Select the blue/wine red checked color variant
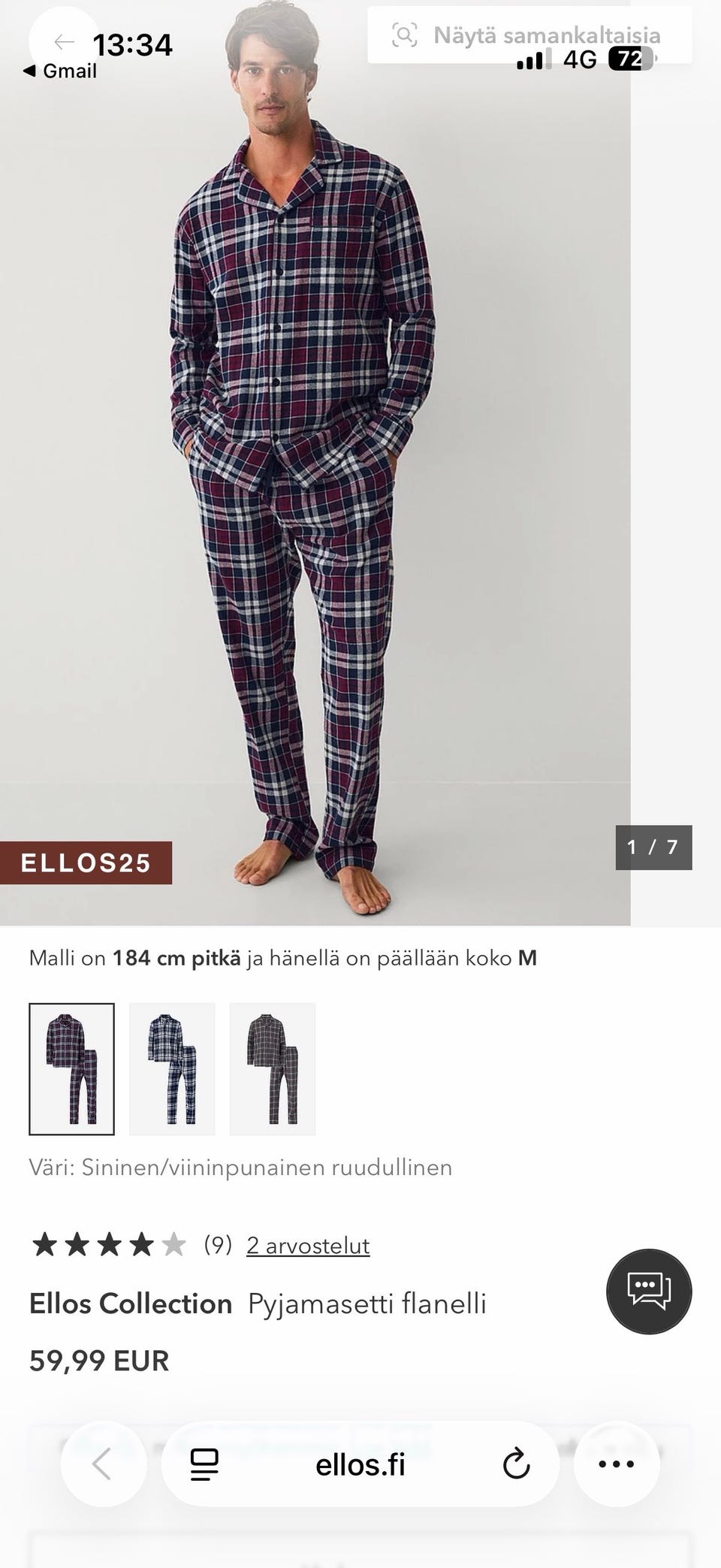 click(71, 1068)
